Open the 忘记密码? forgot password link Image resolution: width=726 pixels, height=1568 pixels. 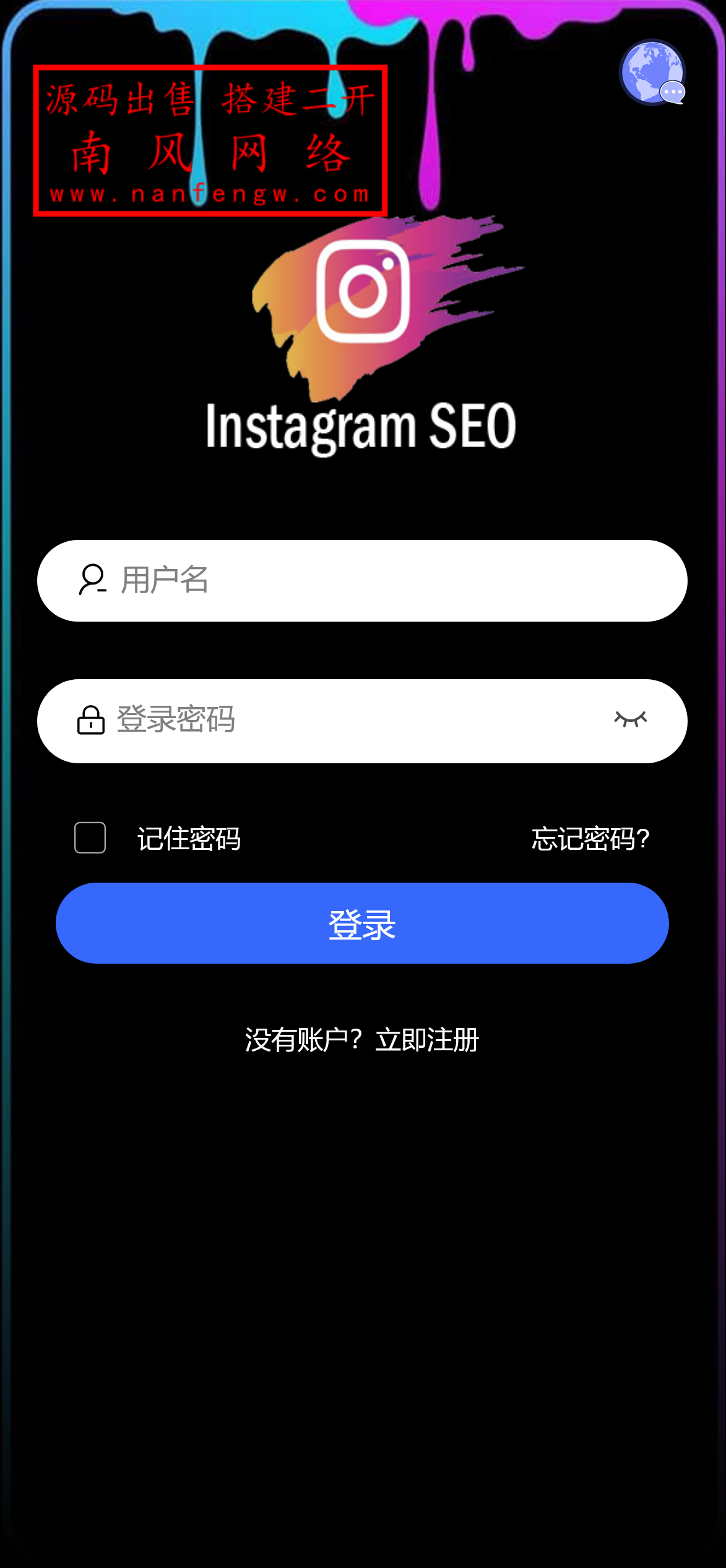(590, 839)
